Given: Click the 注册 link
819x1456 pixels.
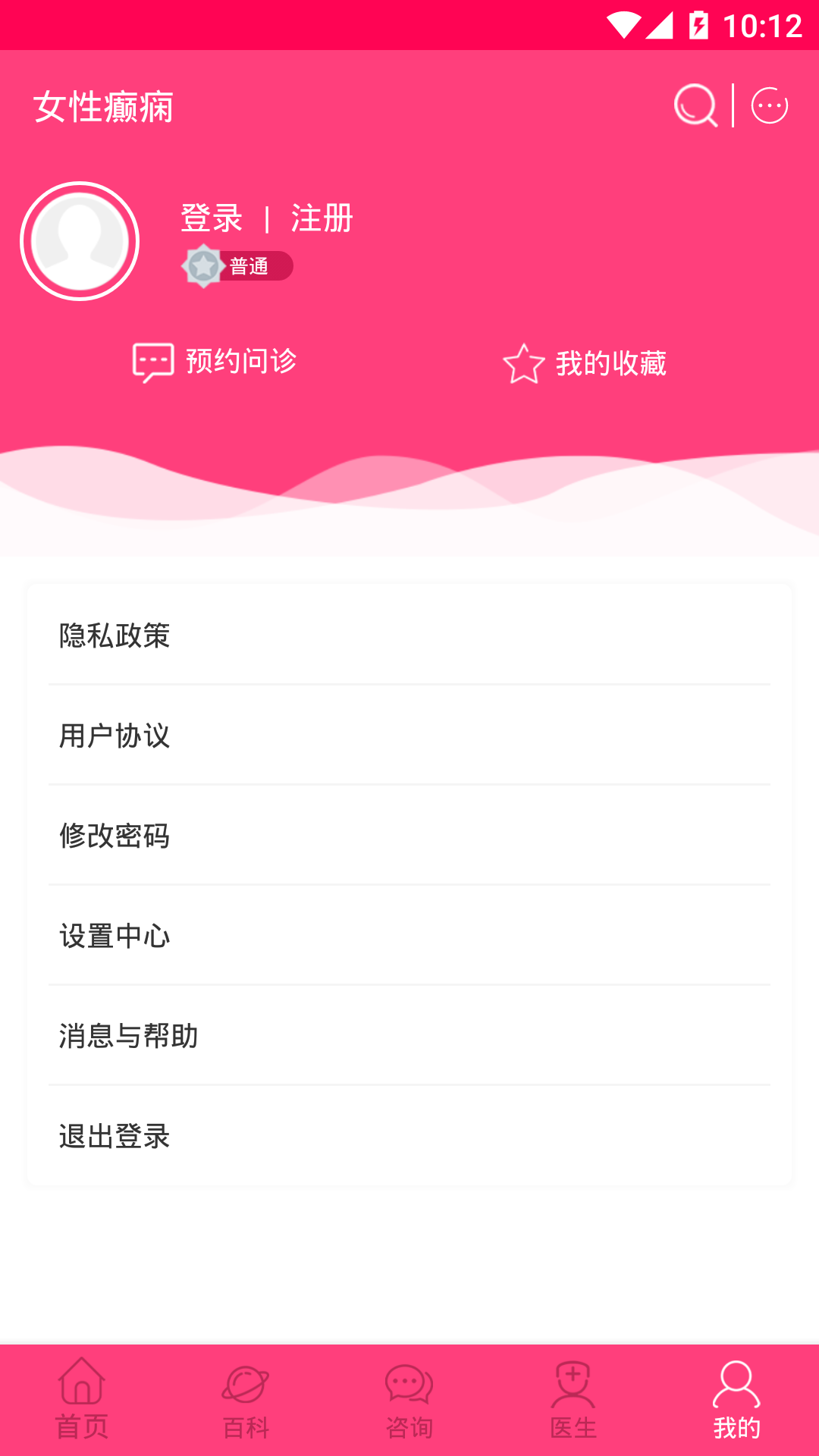Looking at the screenshot, I should point(319,218).
